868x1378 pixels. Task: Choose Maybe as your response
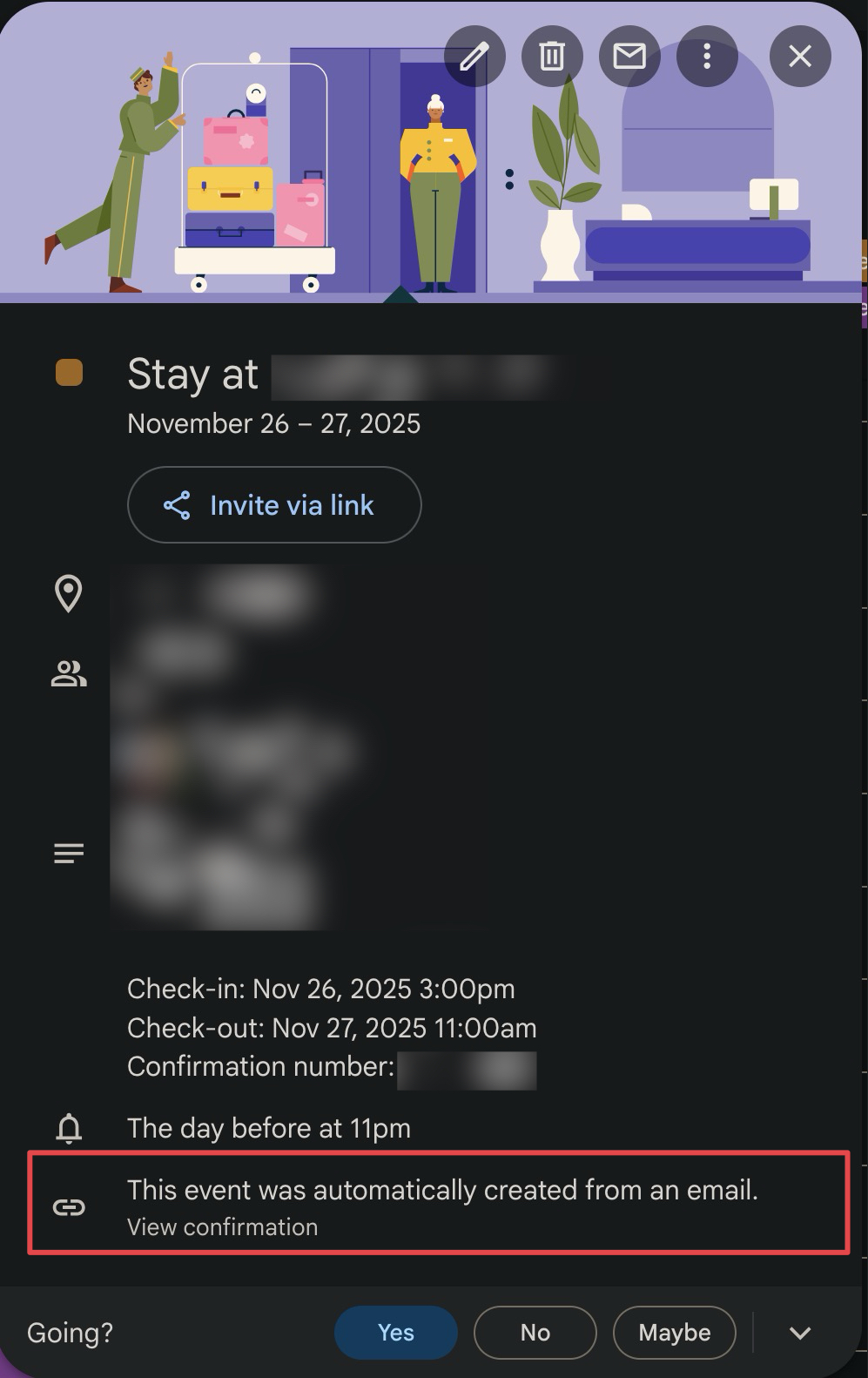click(675, 1333)
